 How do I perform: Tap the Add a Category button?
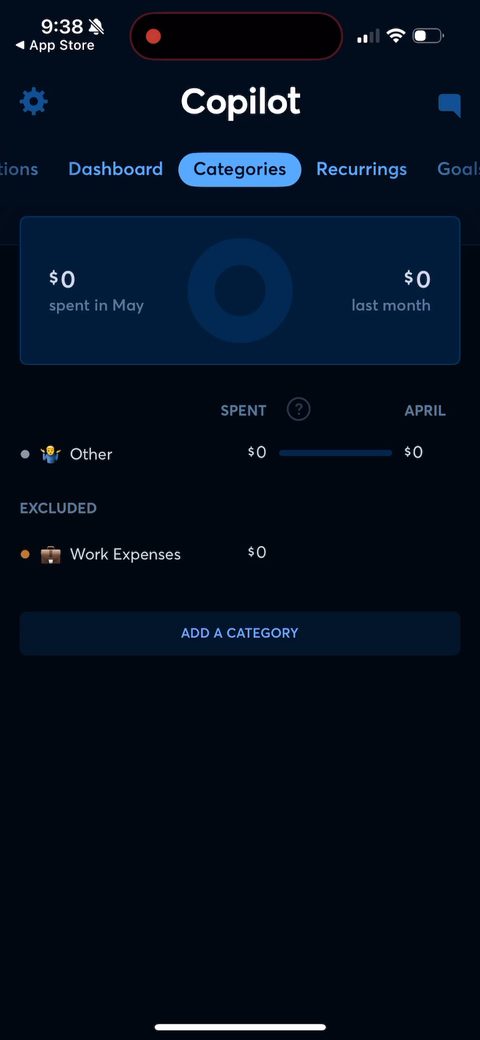(240, 633)
